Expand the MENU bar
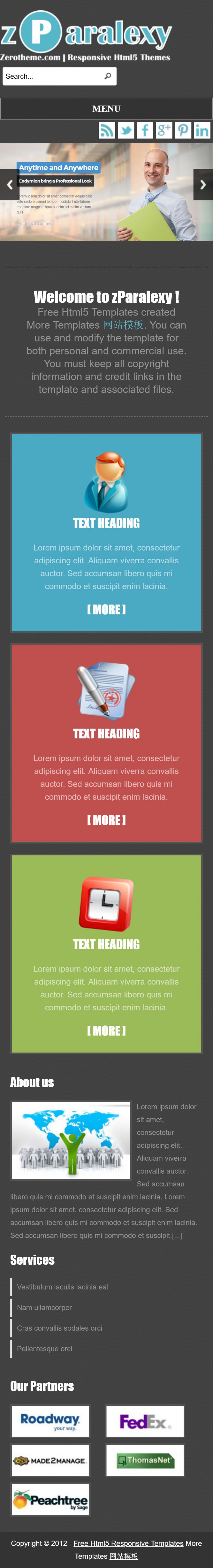213x1568 pixels. click(x=106, y=109)
